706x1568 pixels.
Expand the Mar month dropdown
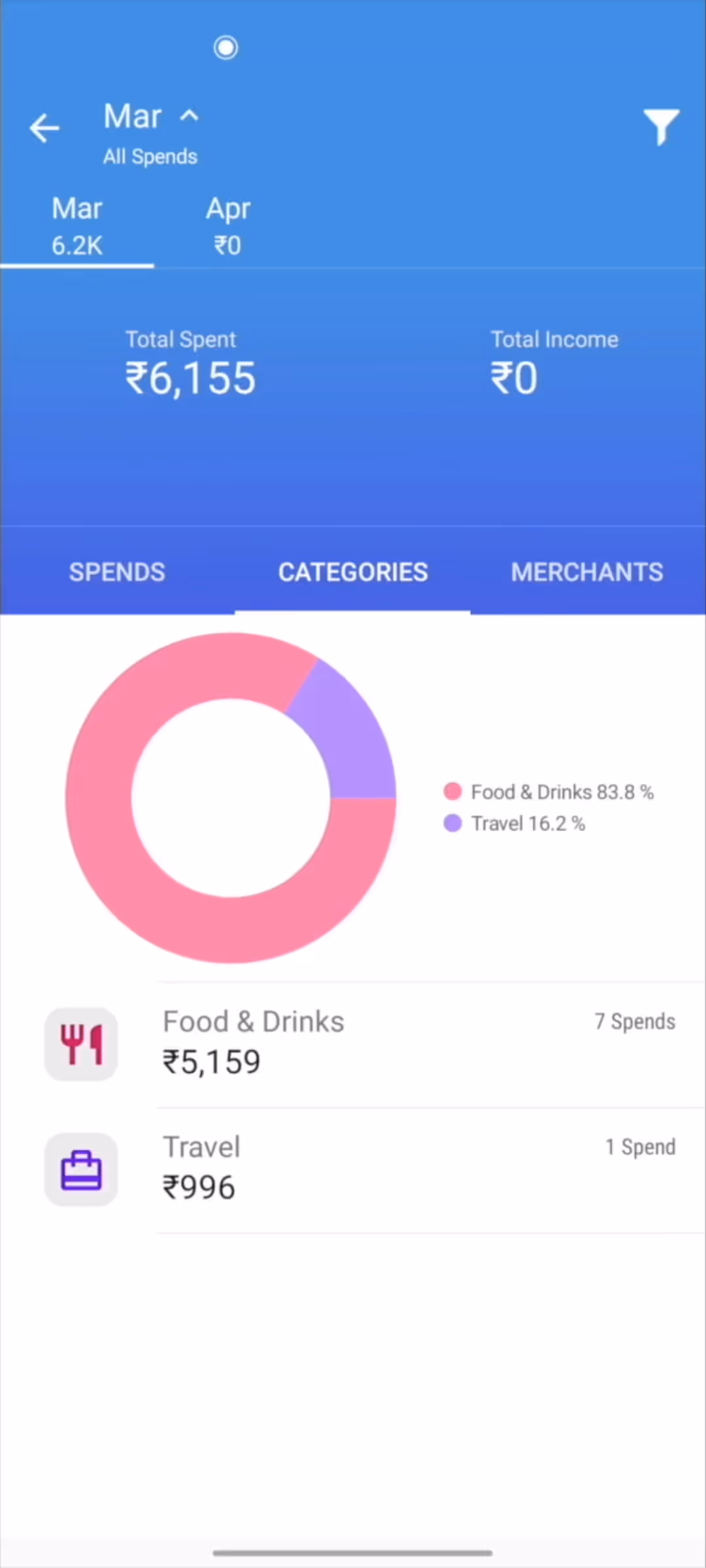point(151,117)
